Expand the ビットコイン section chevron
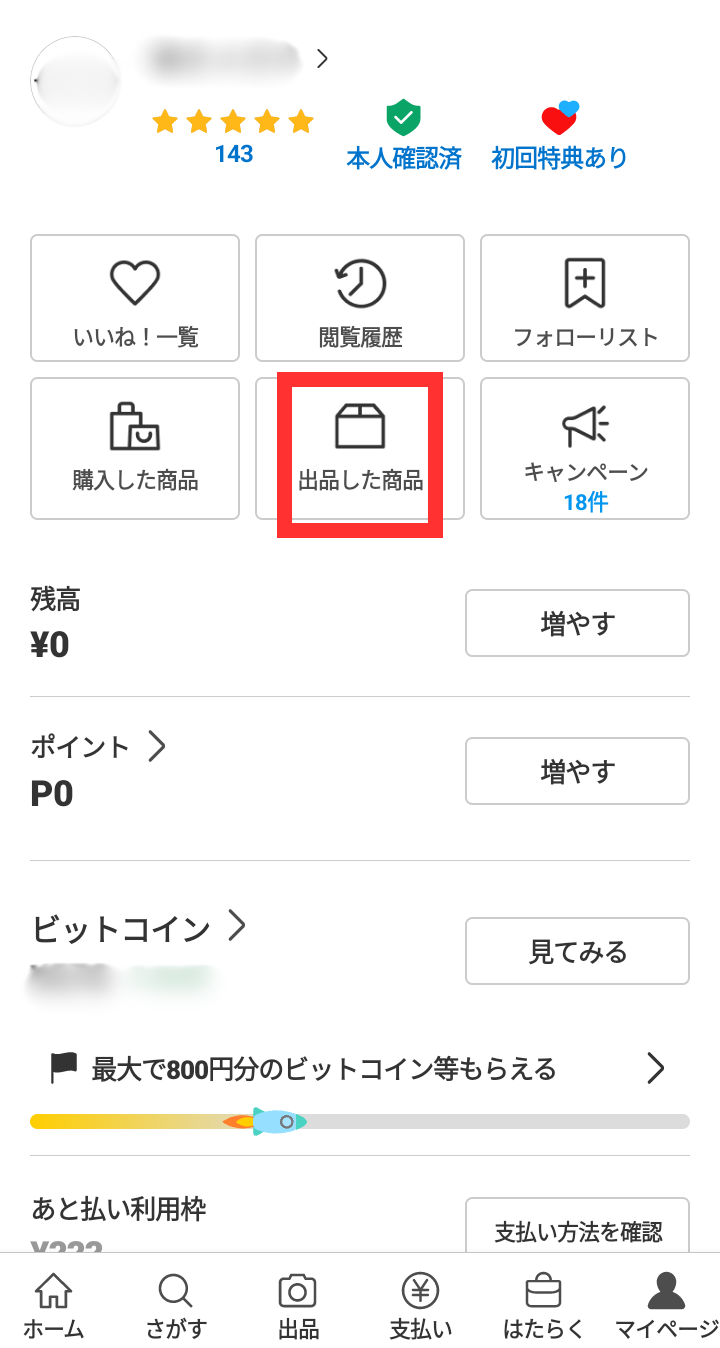The image size is (720, 1348). [238, 926]
